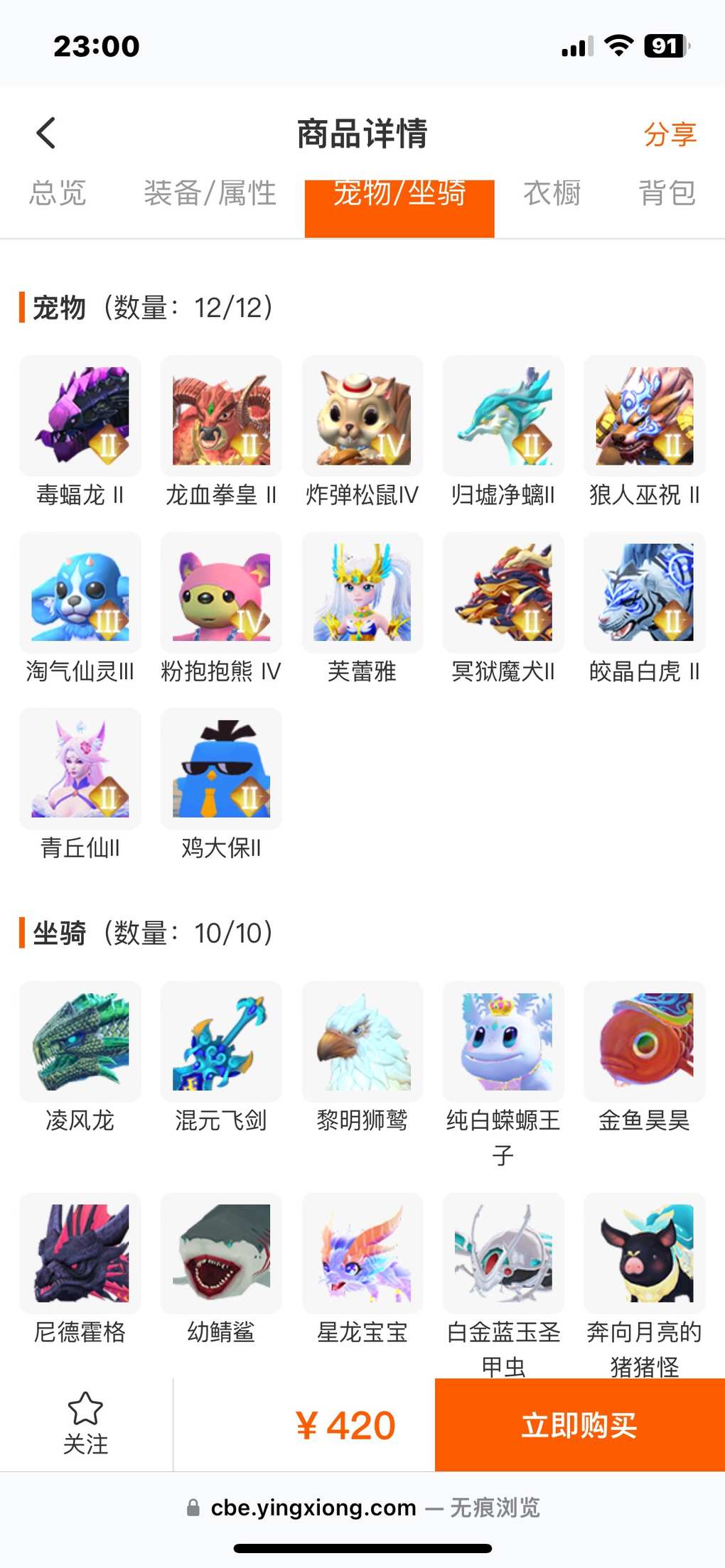Open the 背包 tab
725x1568 pixels.
667,193
